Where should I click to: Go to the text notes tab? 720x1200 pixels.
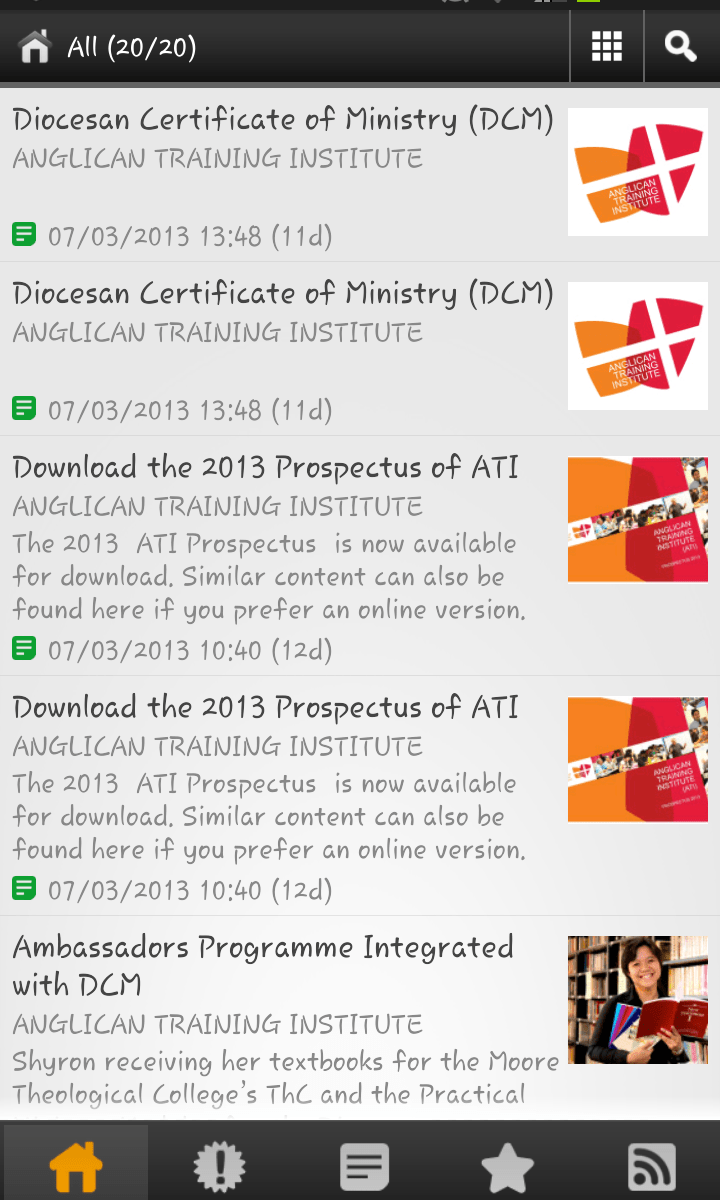click(x=364, y=1164)
